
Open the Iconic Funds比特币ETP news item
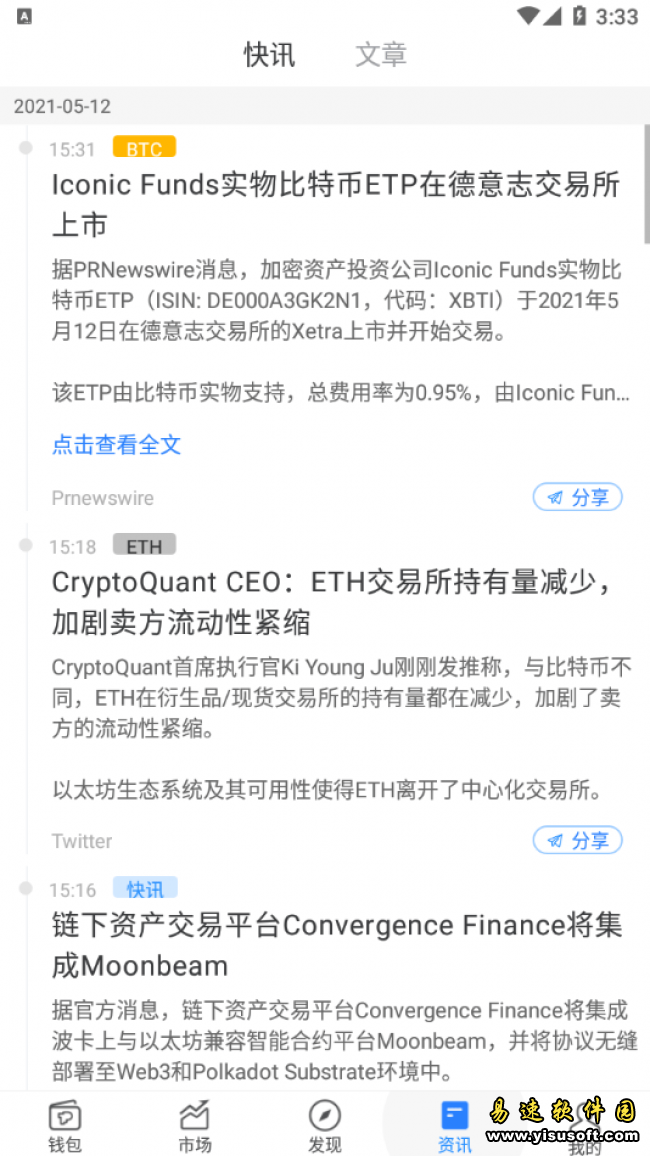pyautogui.click(x=335, y=204)
